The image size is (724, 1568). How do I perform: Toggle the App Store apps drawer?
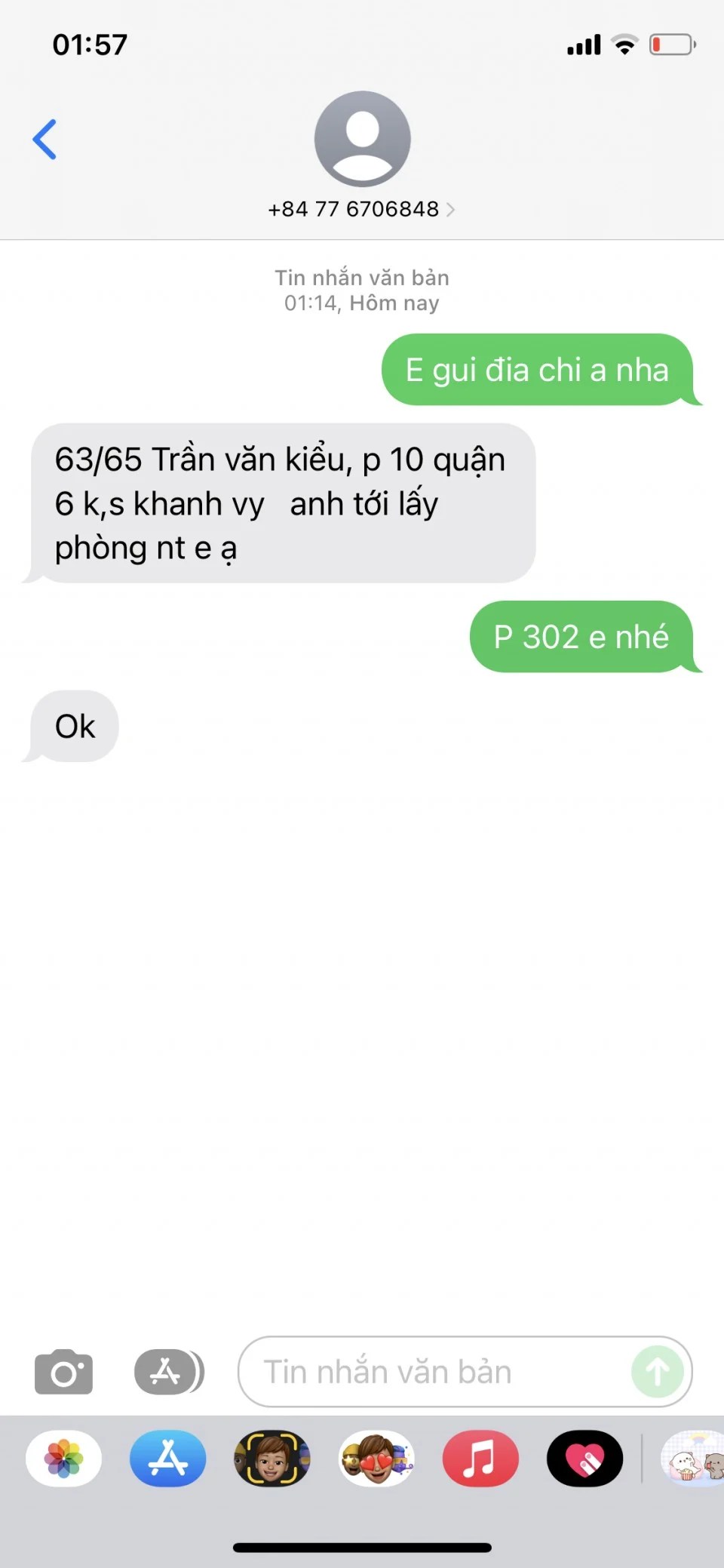click(168, 1372)
